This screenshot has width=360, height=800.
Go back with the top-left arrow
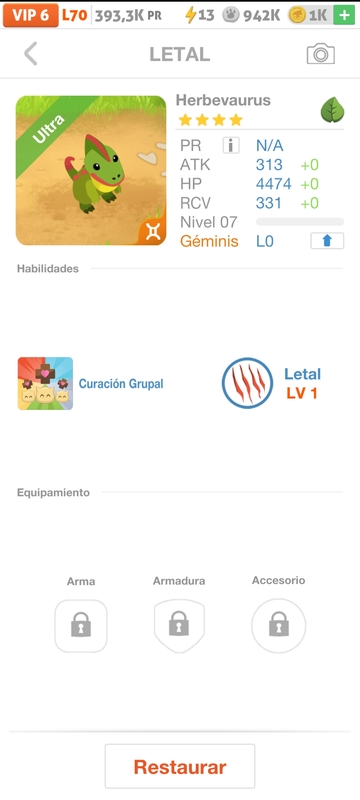pyautogui.click(x=31, y=54)
